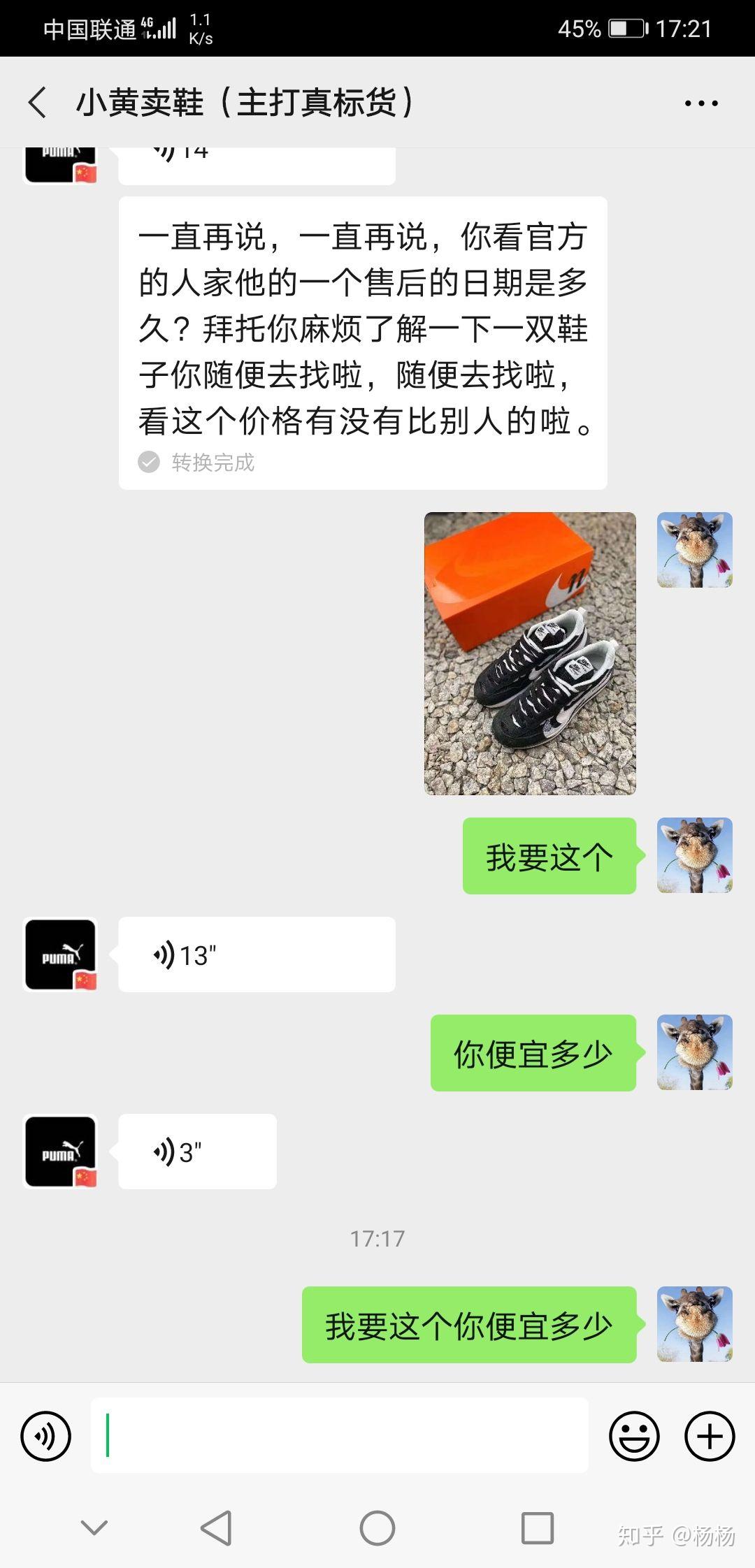Open the chat info overflow menu
This screenshot has height=1568, width=755.
(700, 103)
